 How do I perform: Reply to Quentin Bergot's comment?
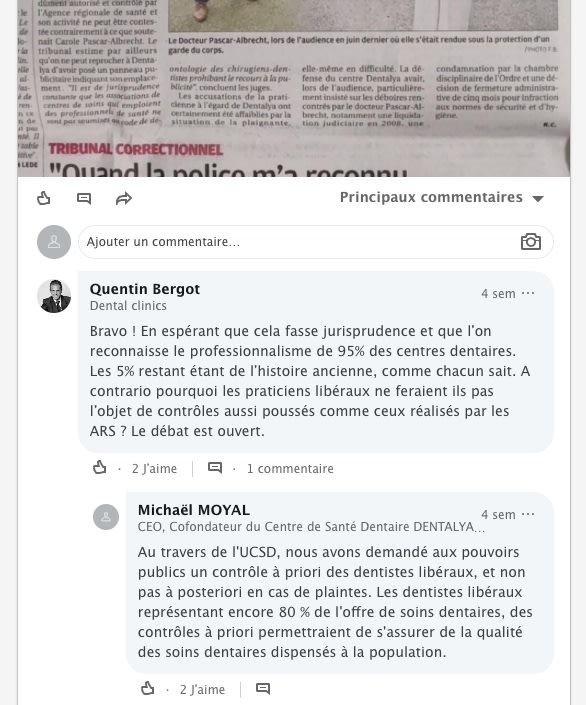click(x=215, y=468)
